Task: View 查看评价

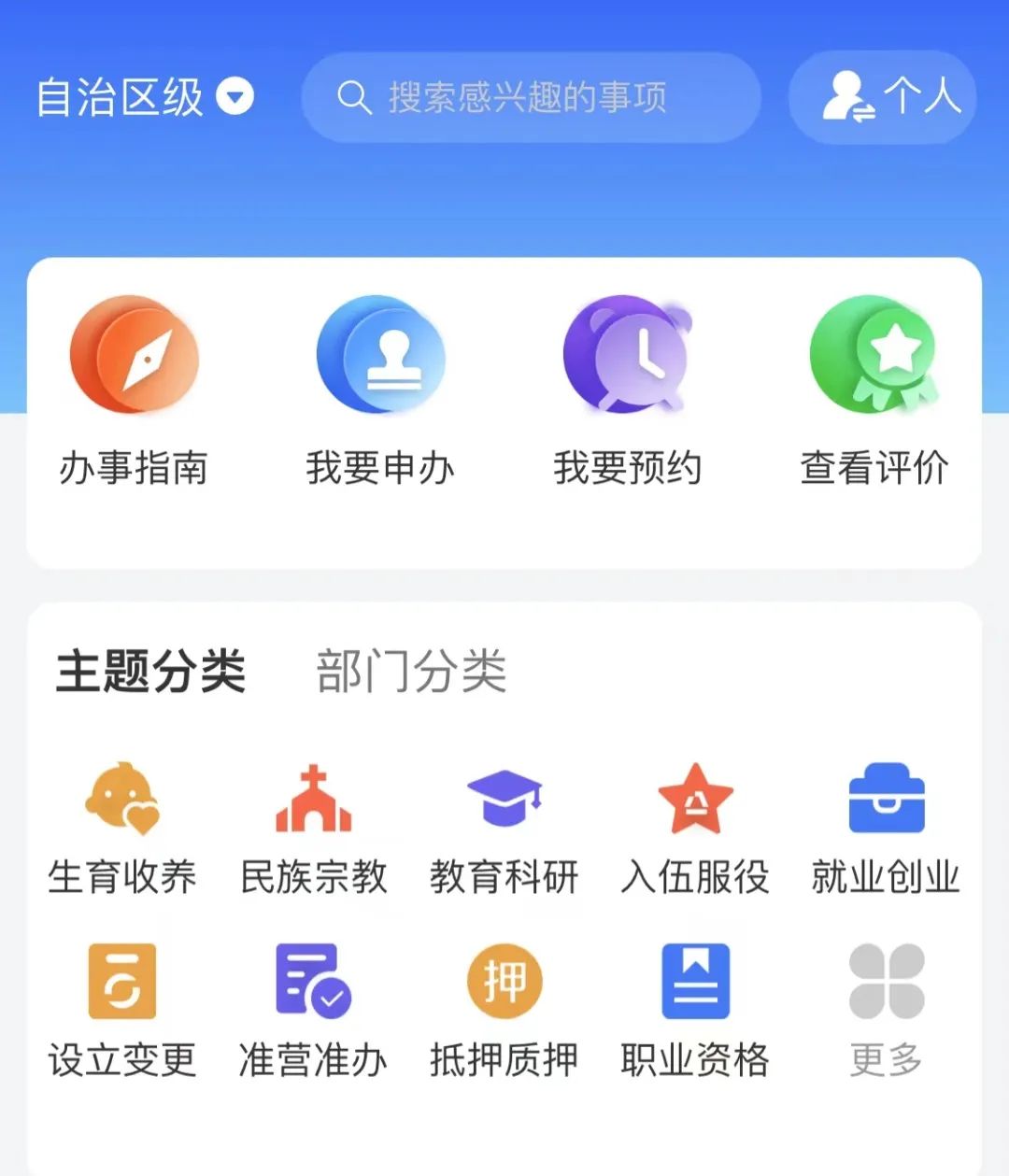Action: (874, 393)
